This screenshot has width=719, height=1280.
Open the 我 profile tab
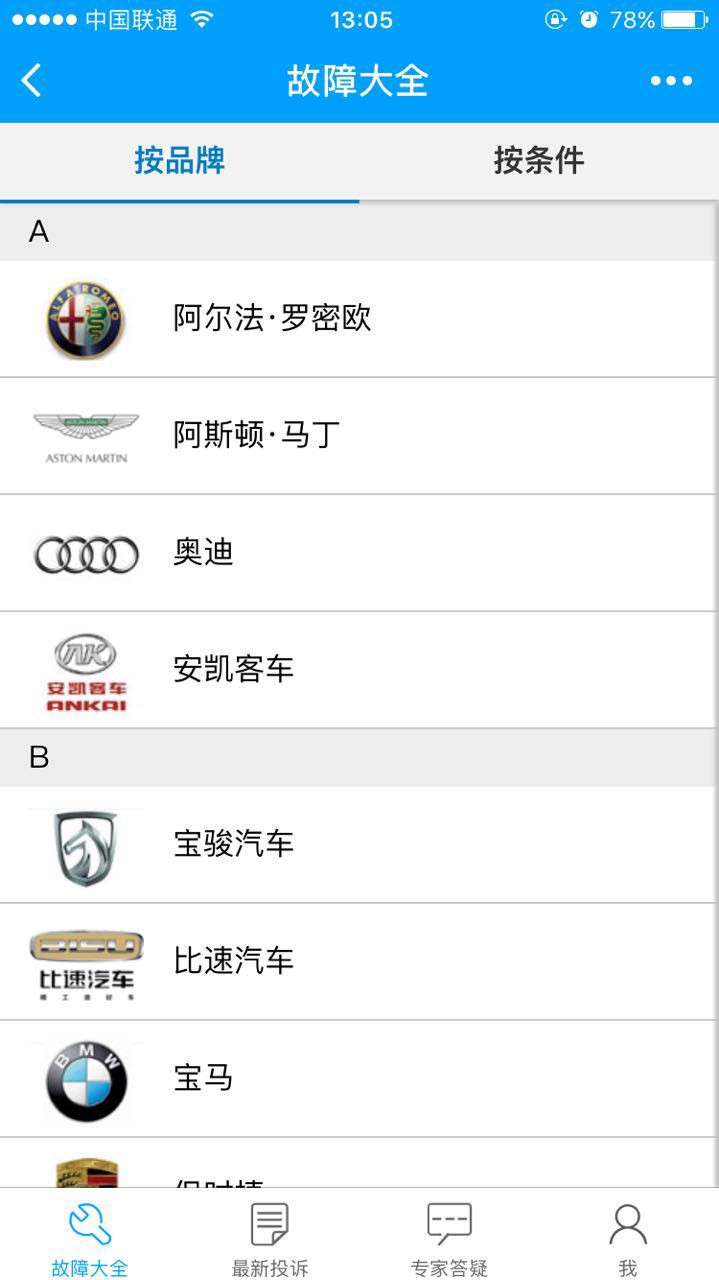pyautogui.click(x=628, y=1238)
